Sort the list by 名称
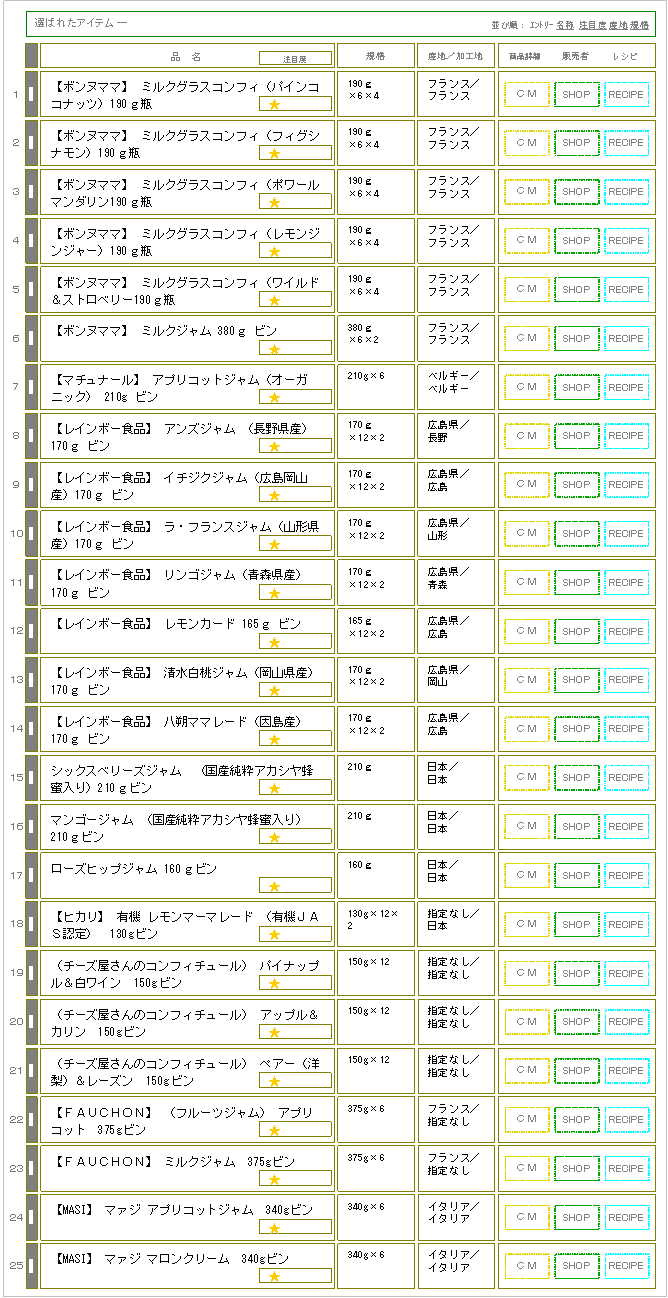 tap(565, 25)
